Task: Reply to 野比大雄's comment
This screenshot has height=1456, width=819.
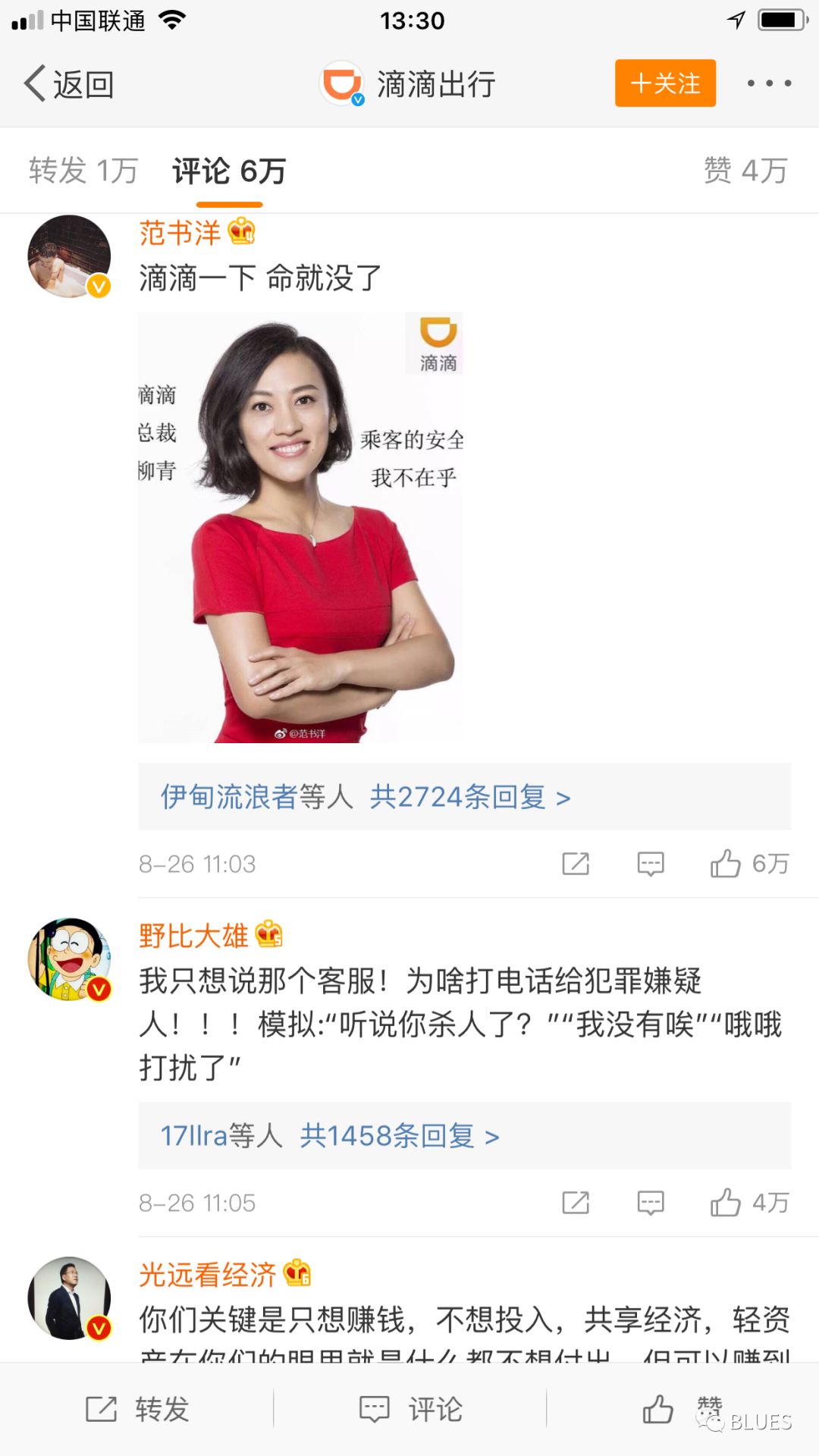Action: 651,1203
